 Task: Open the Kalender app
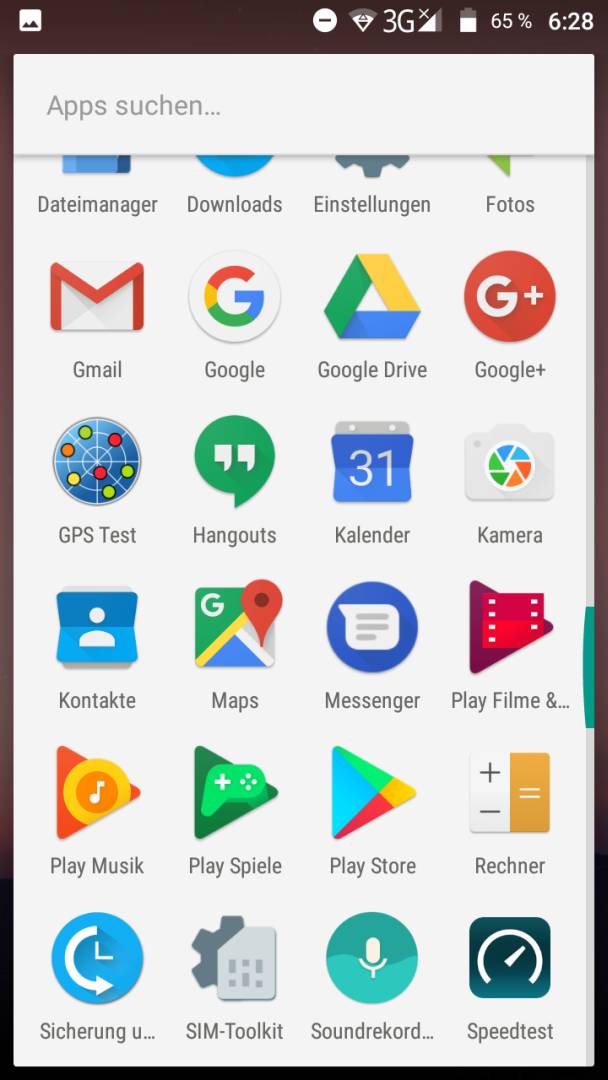pyautogui.click(x=372, y=463)
